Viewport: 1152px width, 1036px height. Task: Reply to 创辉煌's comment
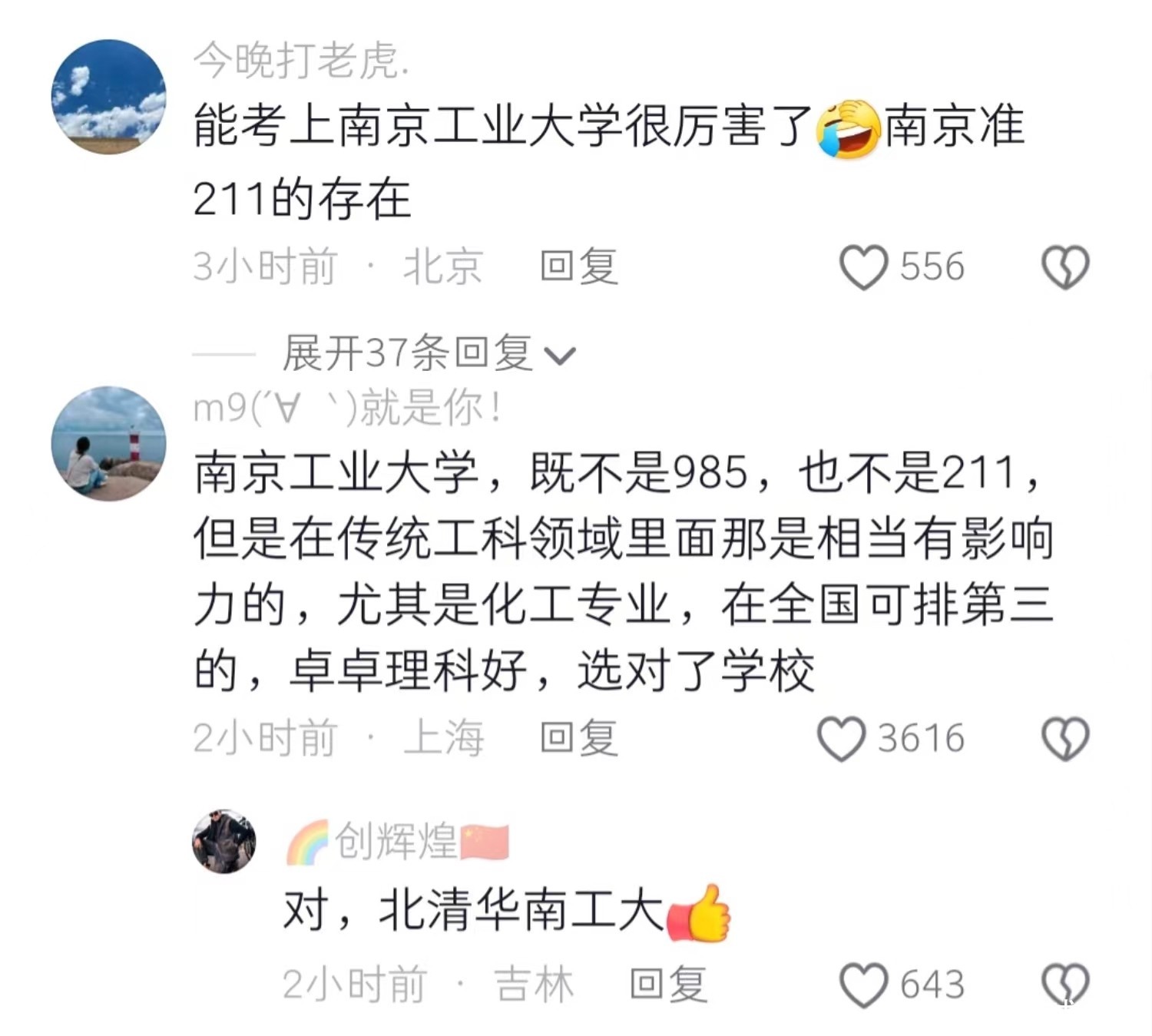[667, 985]
